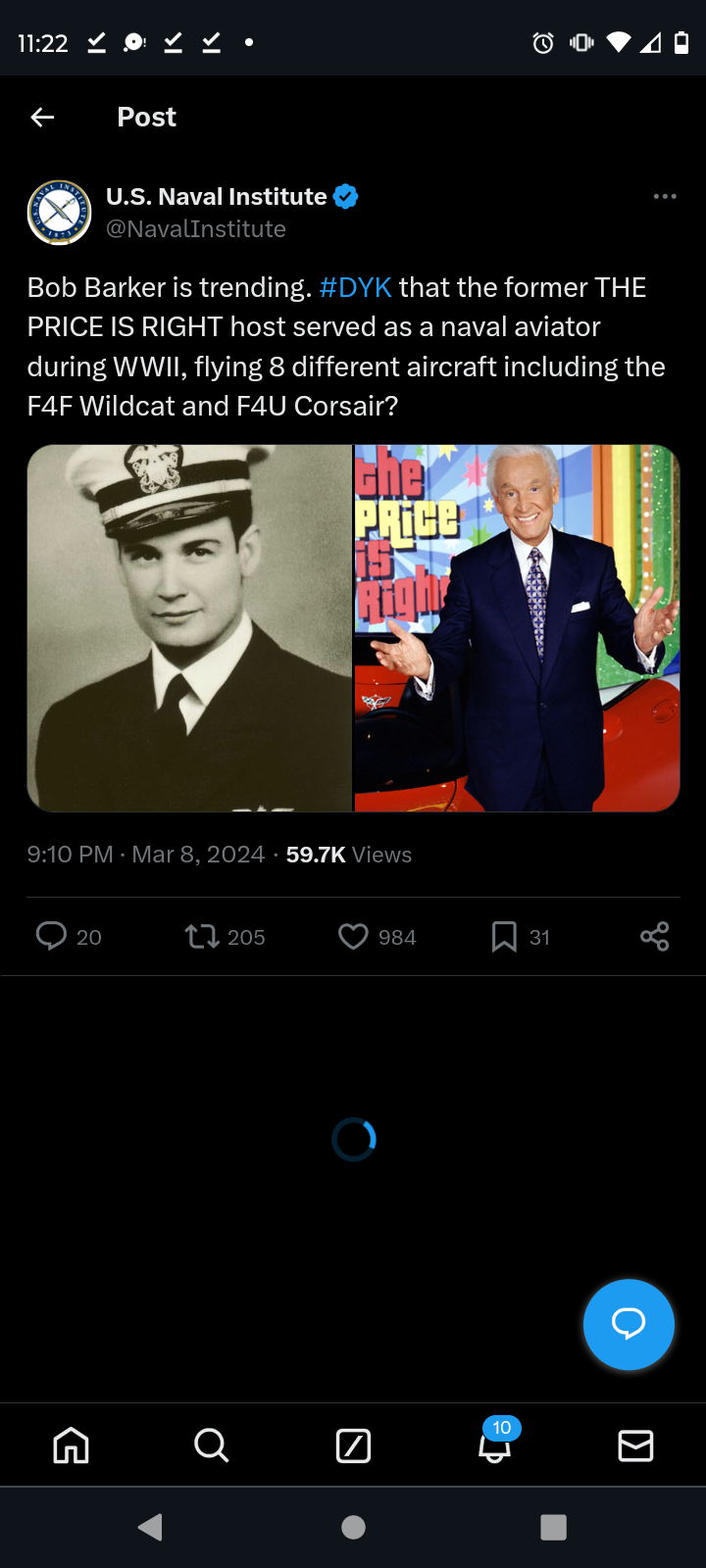Open the Grok slash-icon tab

tap(353, 1445)
